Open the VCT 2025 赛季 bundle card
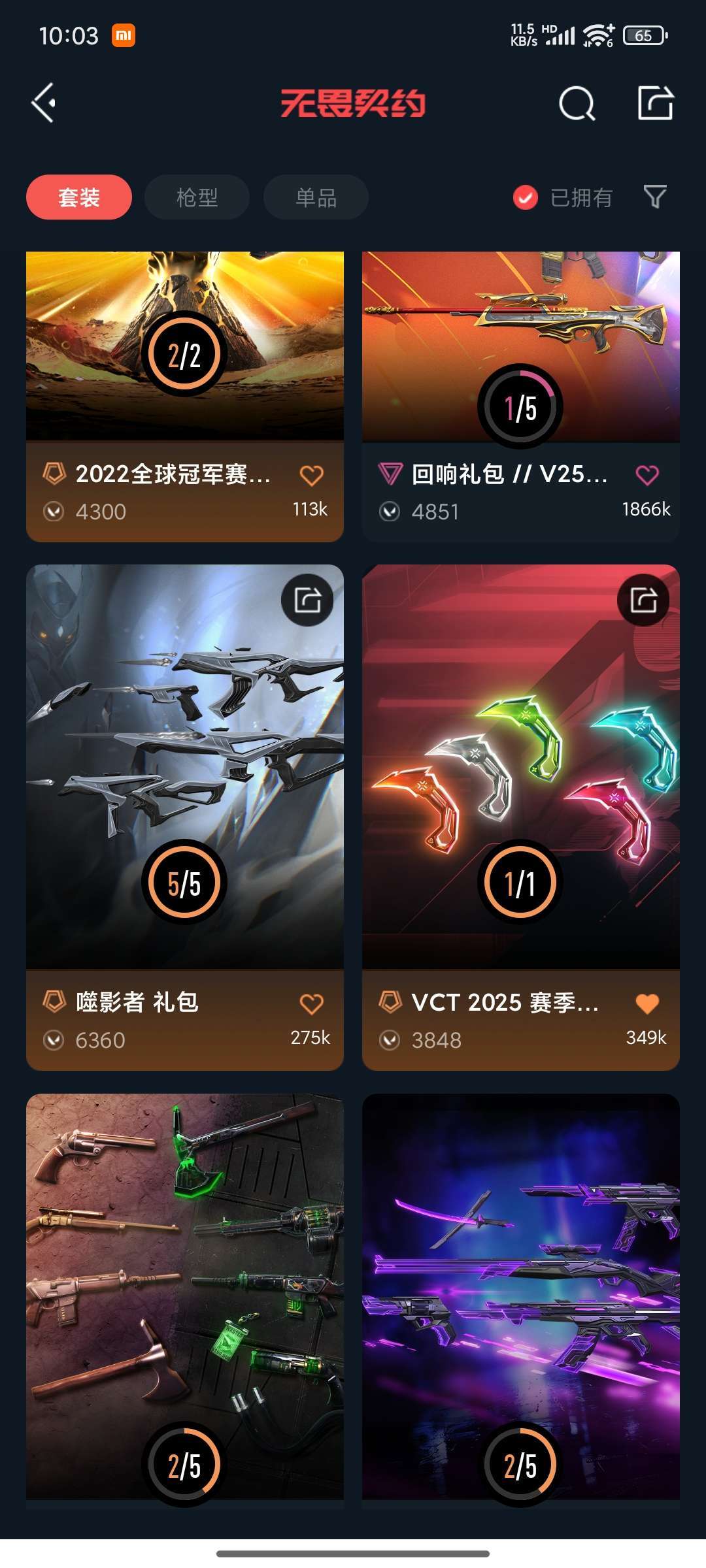 pyautogui.click(x=521, y=817)
